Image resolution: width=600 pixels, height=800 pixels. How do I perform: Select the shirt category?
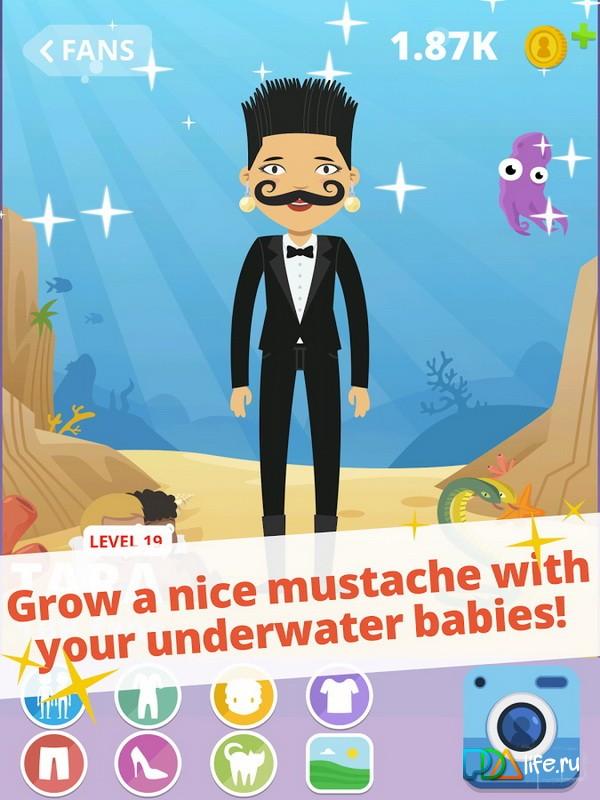coord(338,694)
